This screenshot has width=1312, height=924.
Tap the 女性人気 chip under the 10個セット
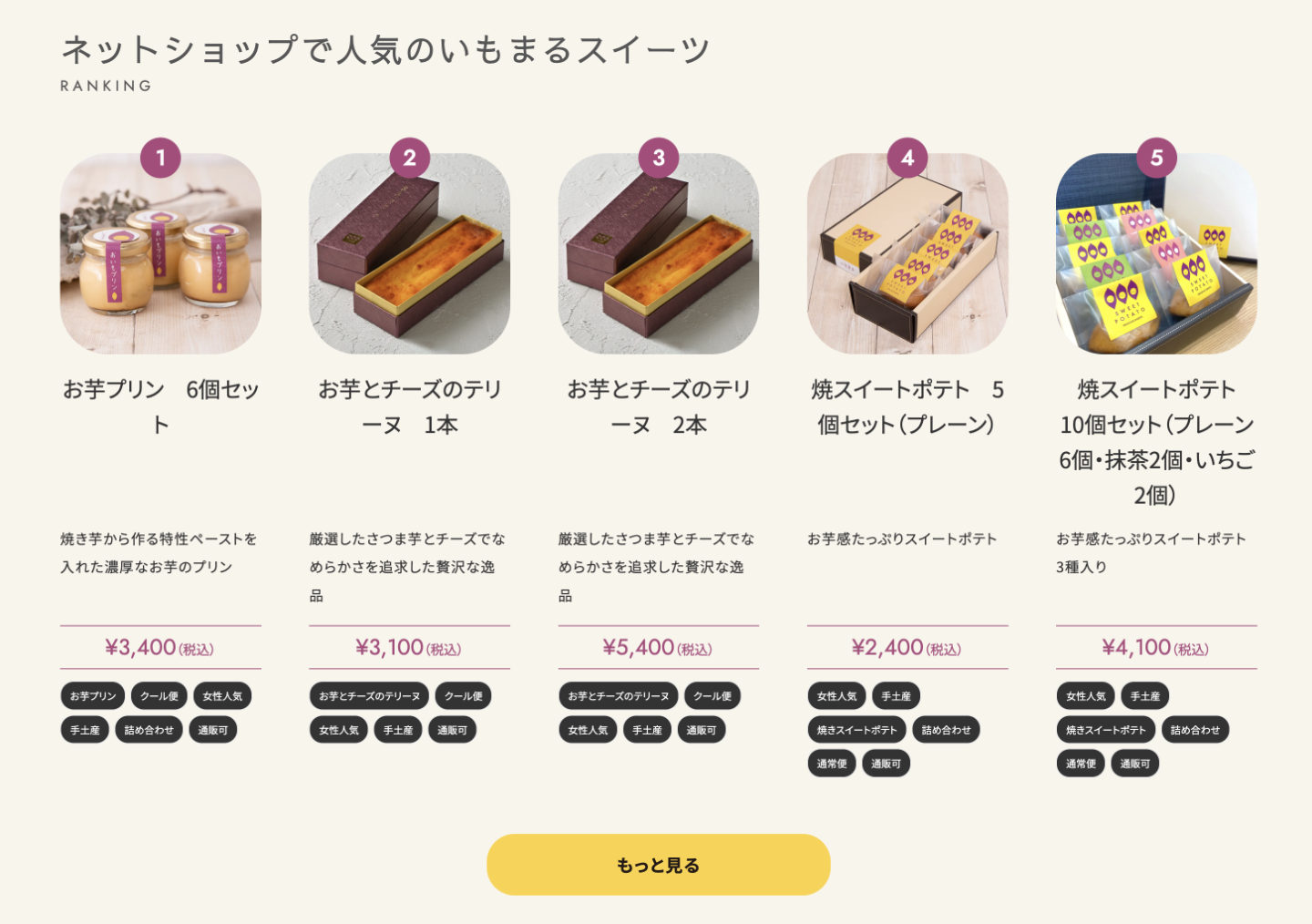(1085, 696)
